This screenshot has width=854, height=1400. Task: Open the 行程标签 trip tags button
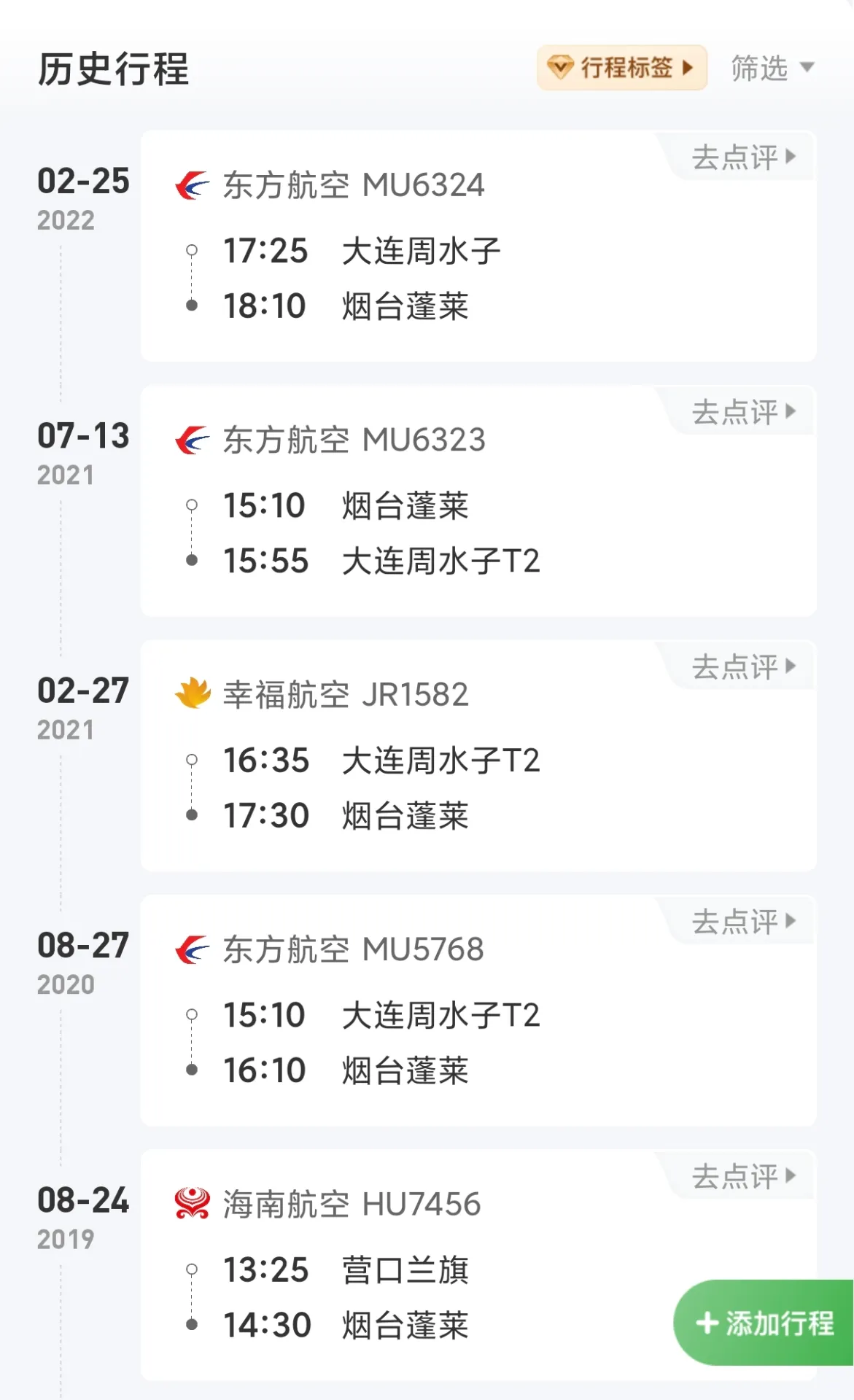(x=622, y=68)
